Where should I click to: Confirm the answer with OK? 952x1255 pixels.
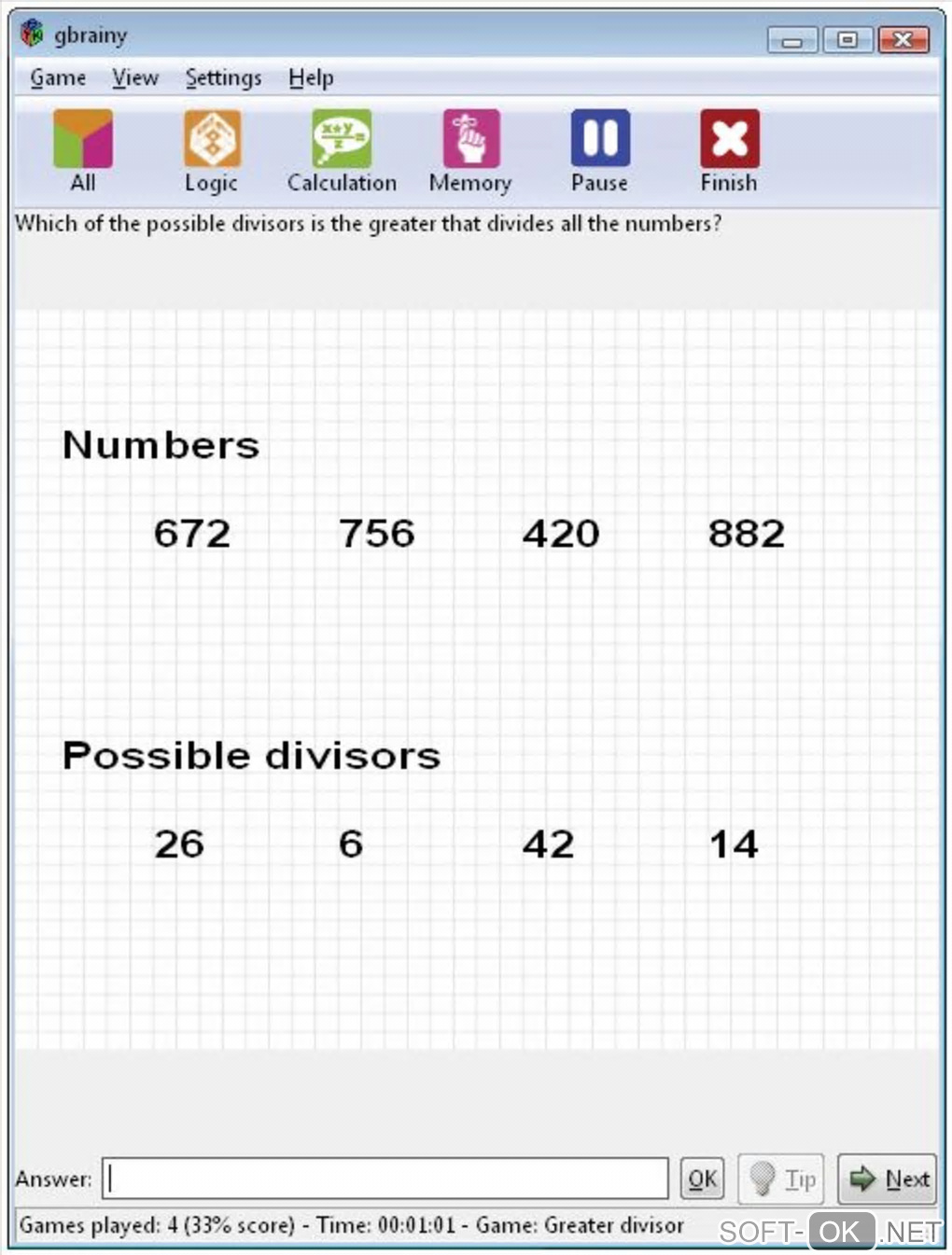pyautogui.click(x=703, y=1179)
